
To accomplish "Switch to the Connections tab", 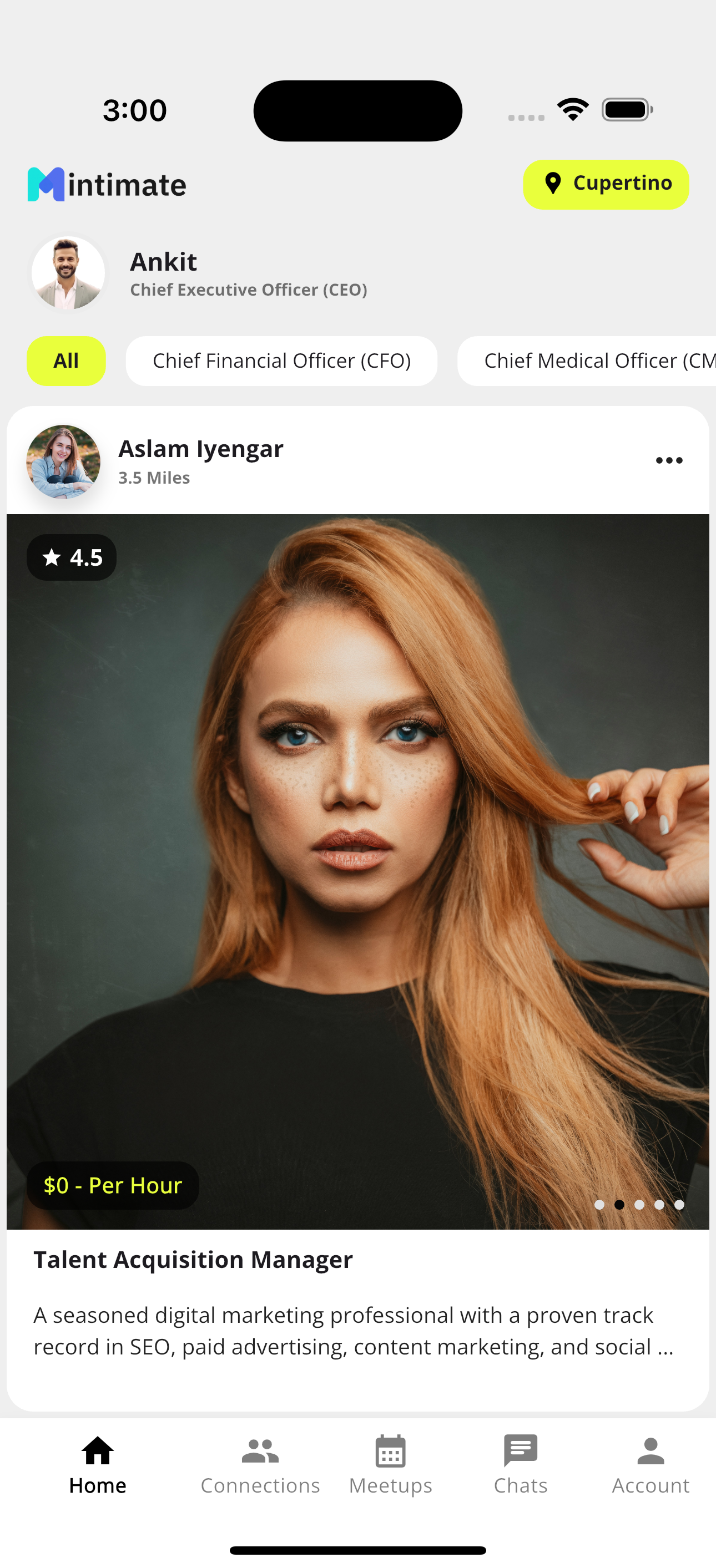I will pyautogui.click(x=260, y=1464).
